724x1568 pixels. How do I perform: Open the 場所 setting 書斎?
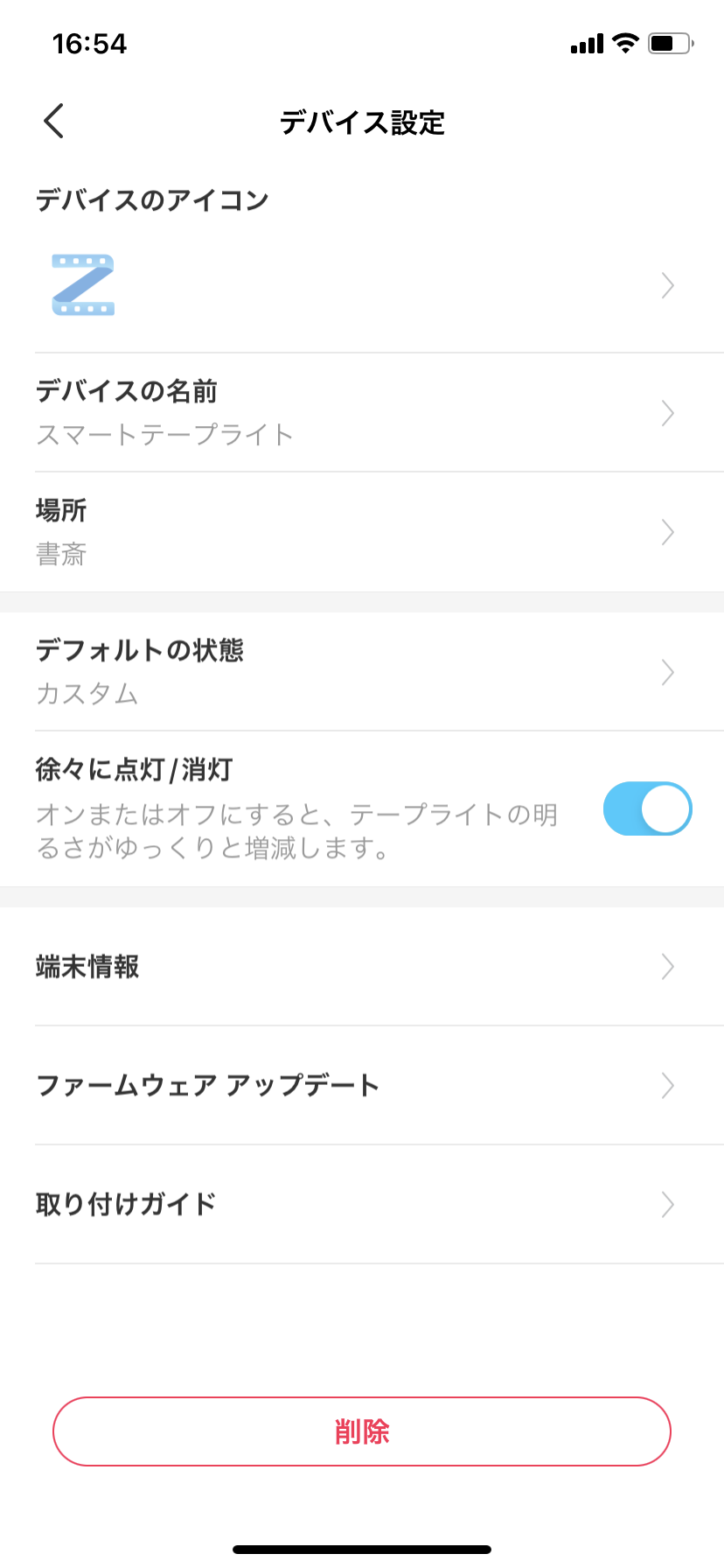point(362,532)
